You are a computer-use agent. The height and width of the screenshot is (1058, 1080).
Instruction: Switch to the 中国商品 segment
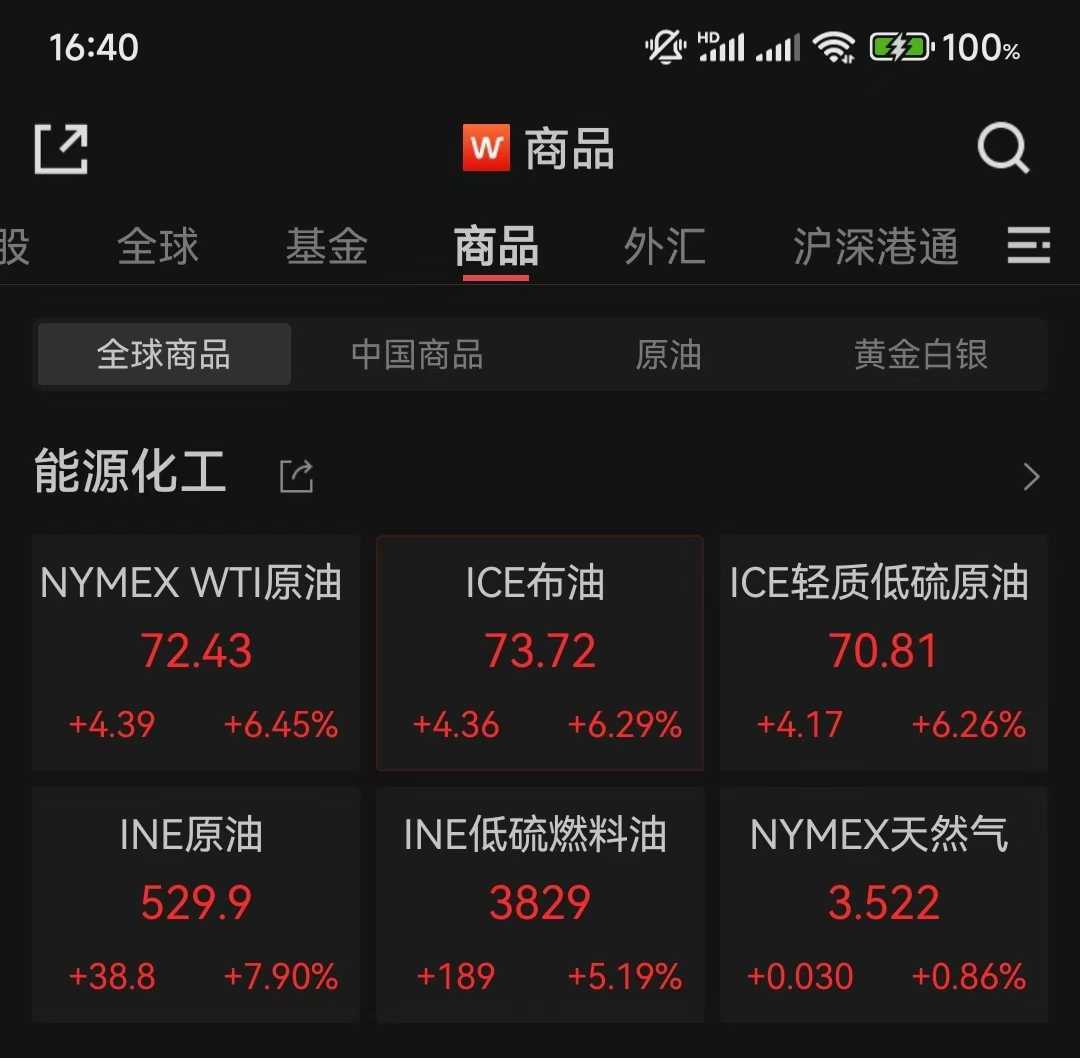coord(417,355)
